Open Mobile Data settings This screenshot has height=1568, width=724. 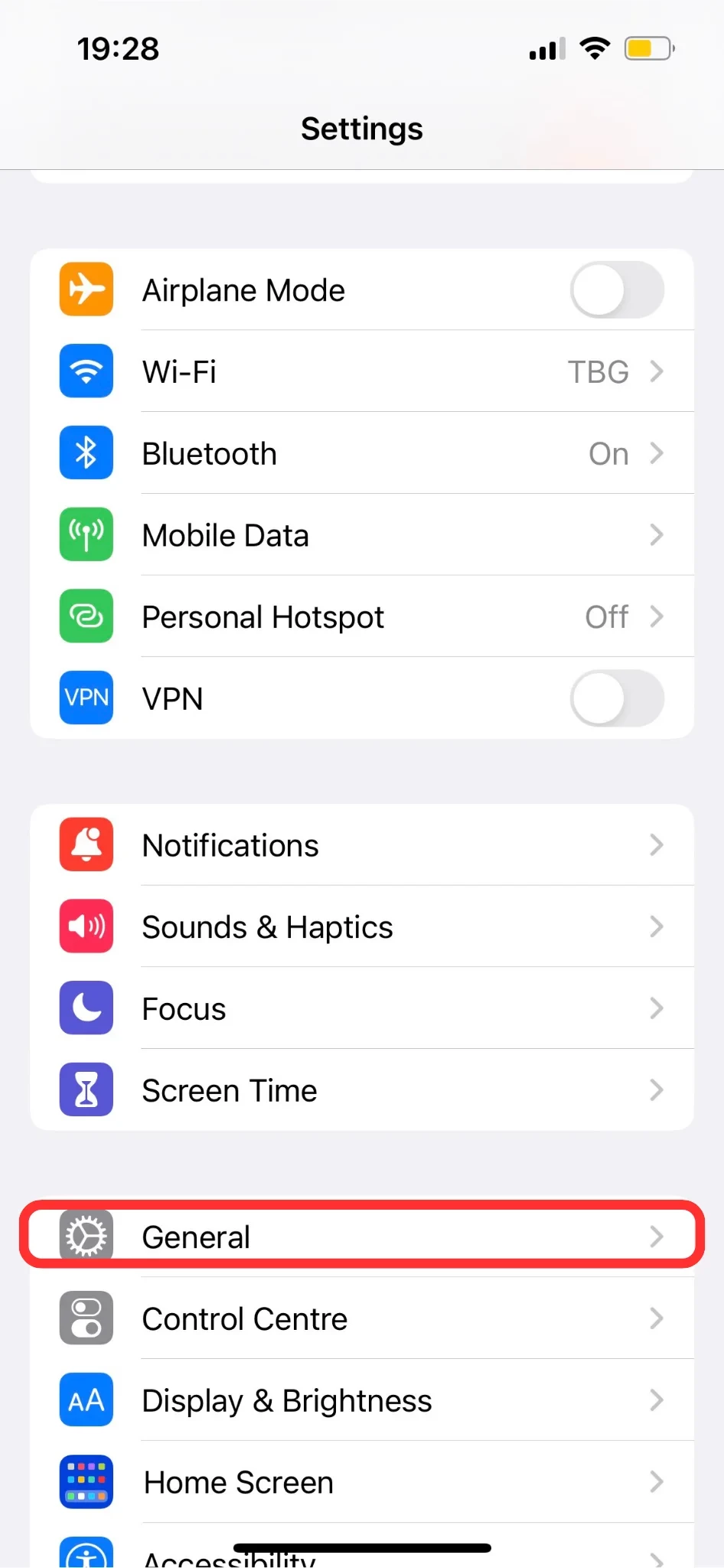tap(361, 535)
